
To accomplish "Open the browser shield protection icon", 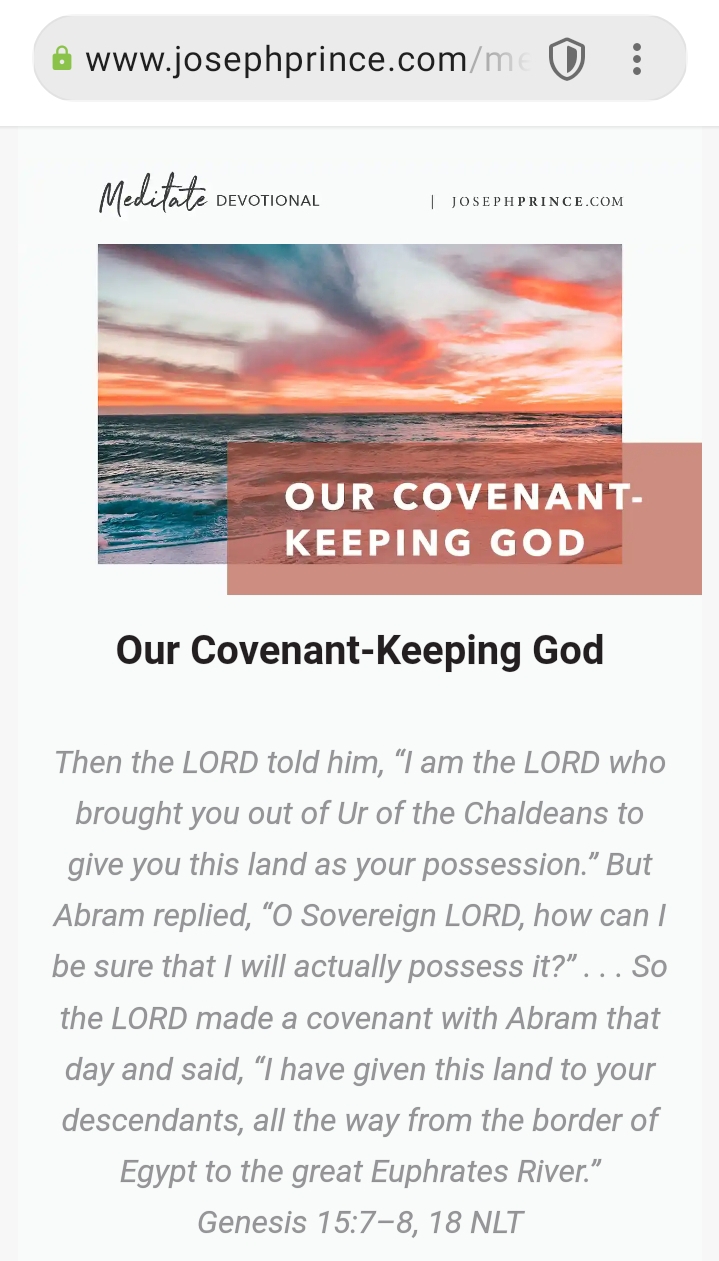I will tap(567, 60).
